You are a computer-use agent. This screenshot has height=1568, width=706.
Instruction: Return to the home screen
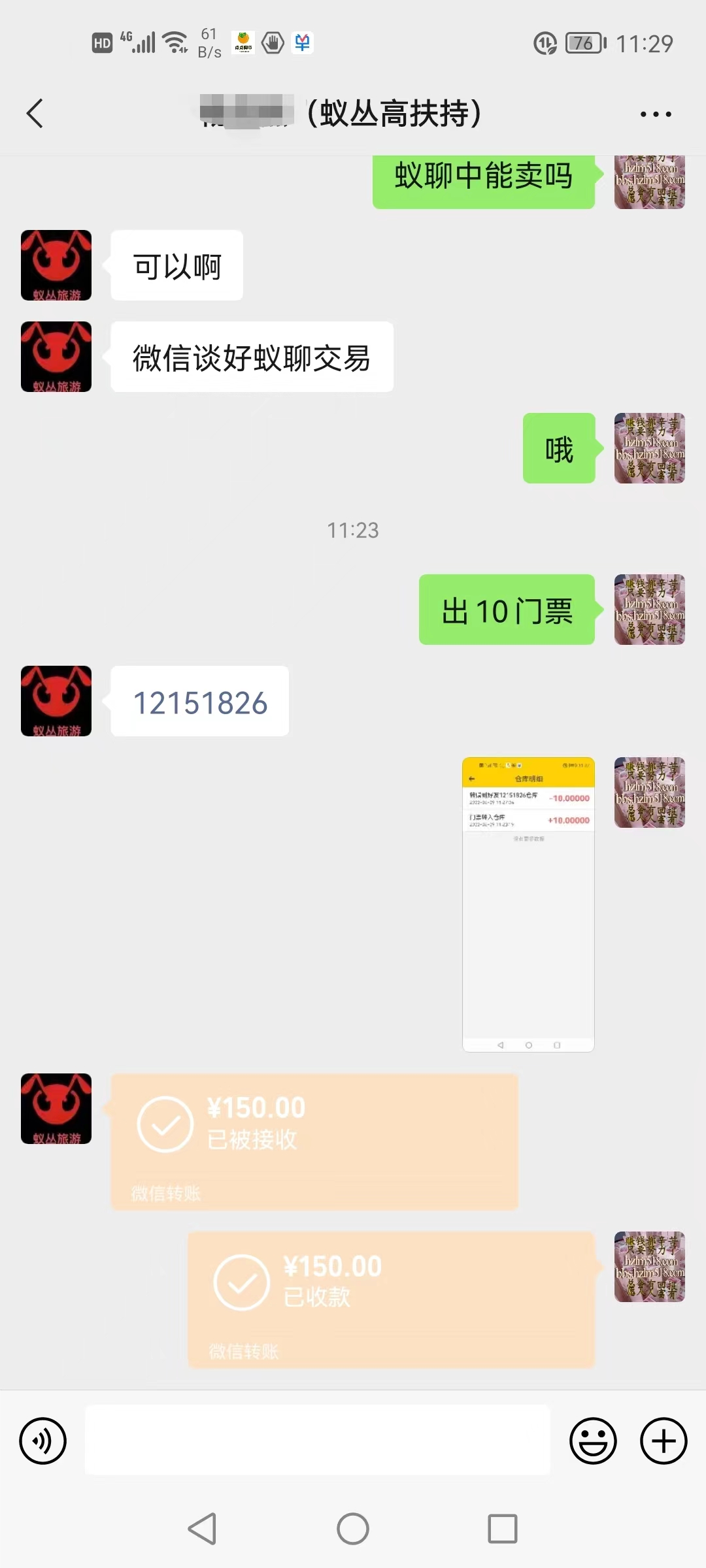click(x=353, y=1529)
